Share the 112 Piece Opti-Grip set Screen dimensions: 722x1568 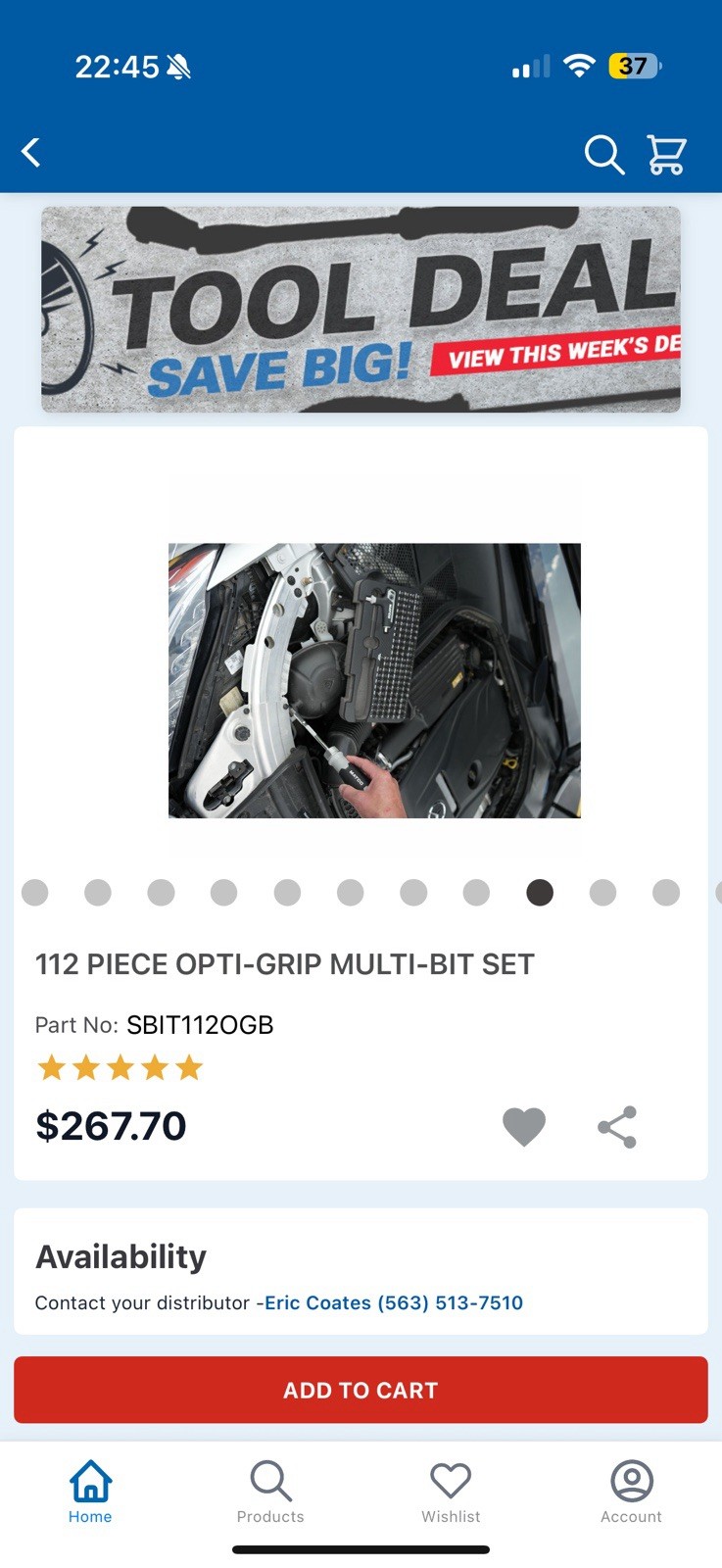pyautogui.click(x=617, y=1127)
